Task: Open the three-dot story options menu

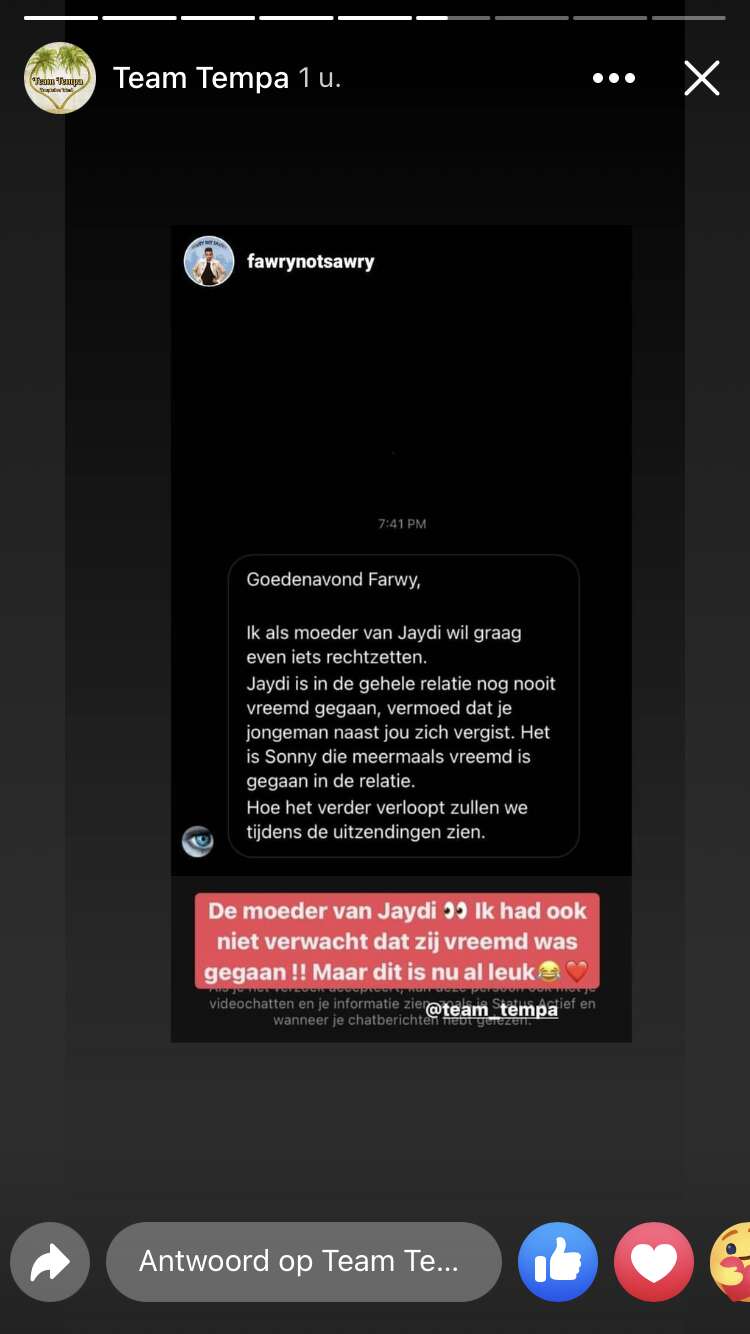Action: [x=614, y=78]
